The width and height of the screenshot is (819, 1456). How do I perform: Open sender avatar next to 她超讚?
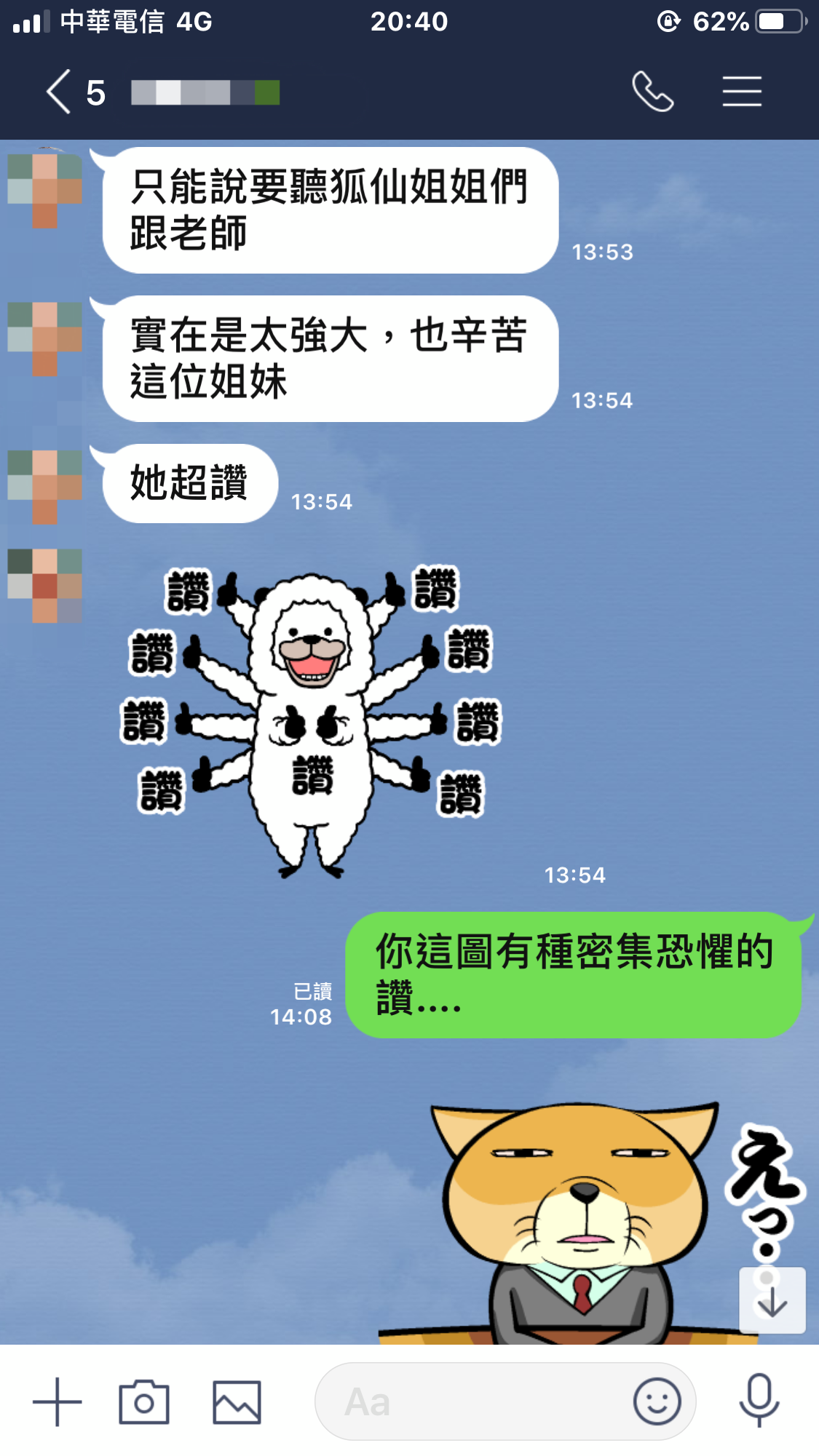[45, 485]
